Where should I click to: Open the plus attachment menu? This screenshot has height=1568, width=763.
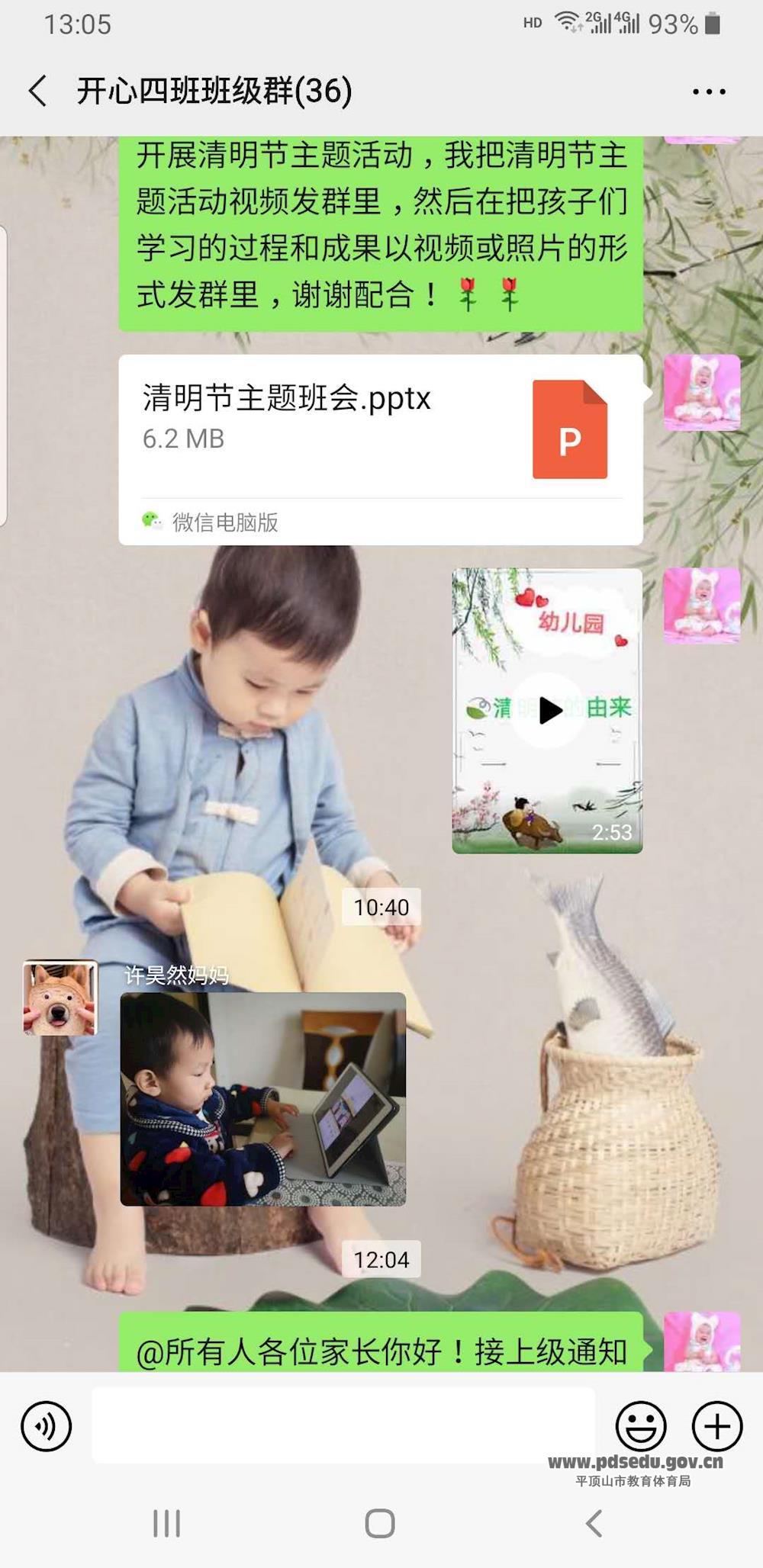pos(716,1425)
